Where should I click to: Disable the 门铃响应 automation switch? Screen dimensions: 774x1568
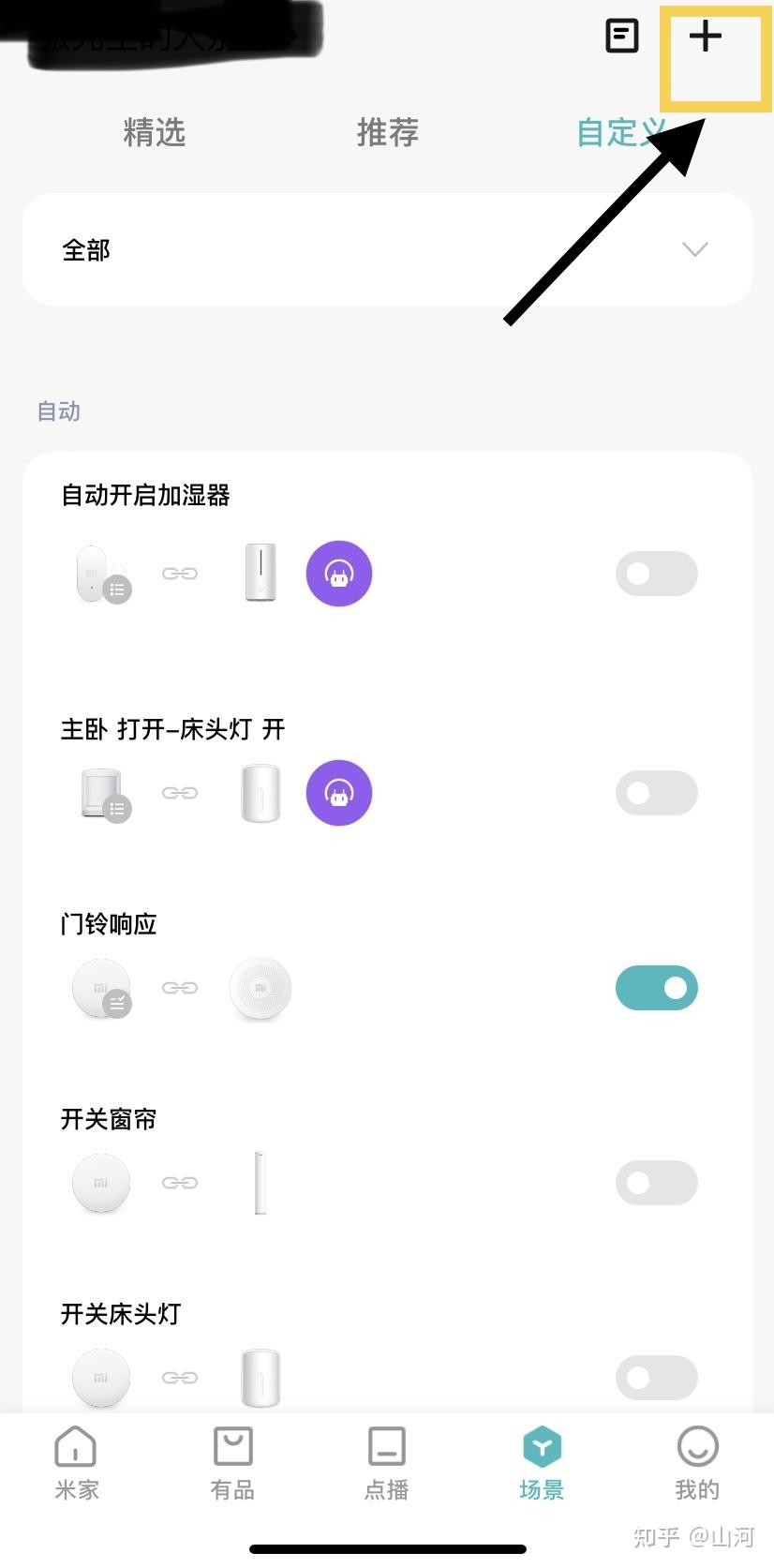[656, 988]
